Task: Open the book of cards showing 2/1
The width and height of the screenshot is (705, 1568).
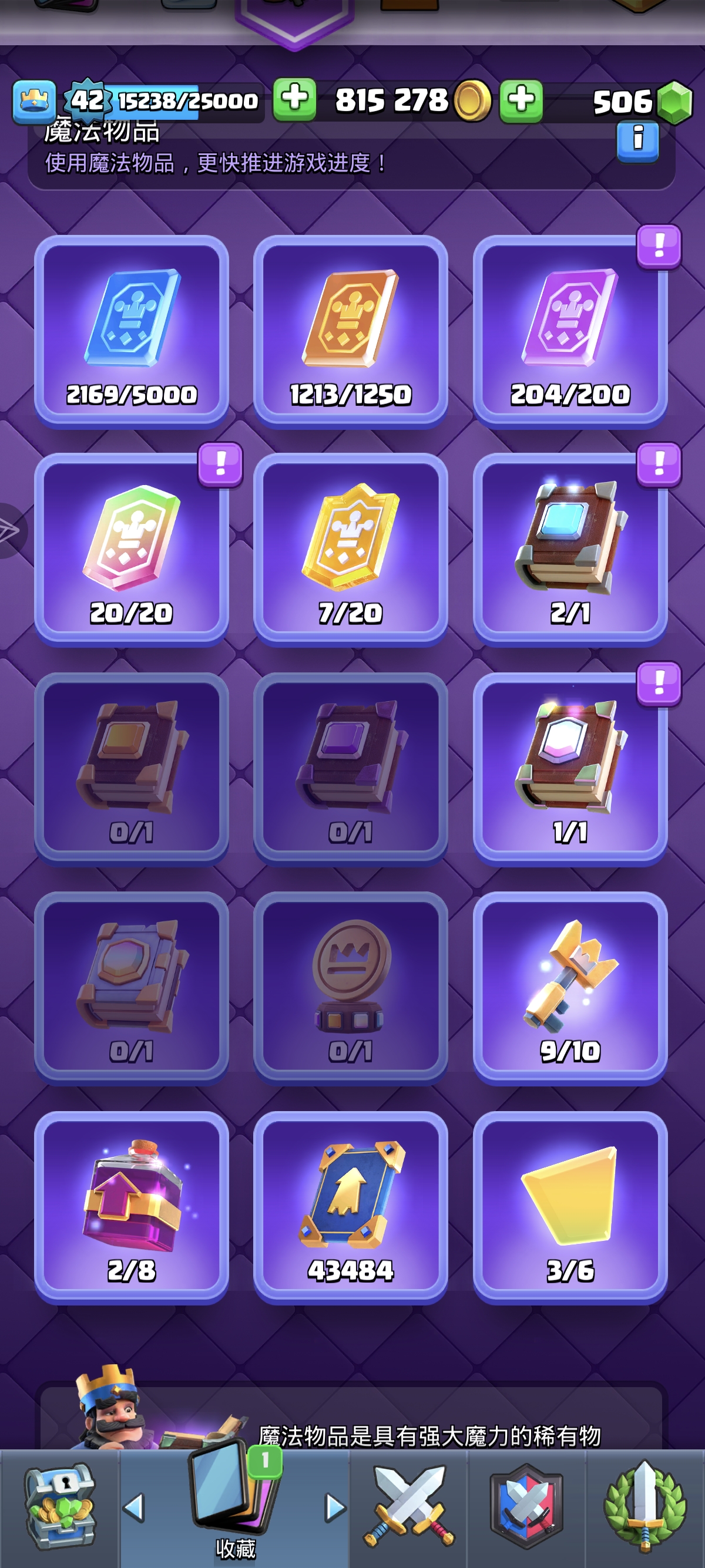Action: [x=570, y=549]
